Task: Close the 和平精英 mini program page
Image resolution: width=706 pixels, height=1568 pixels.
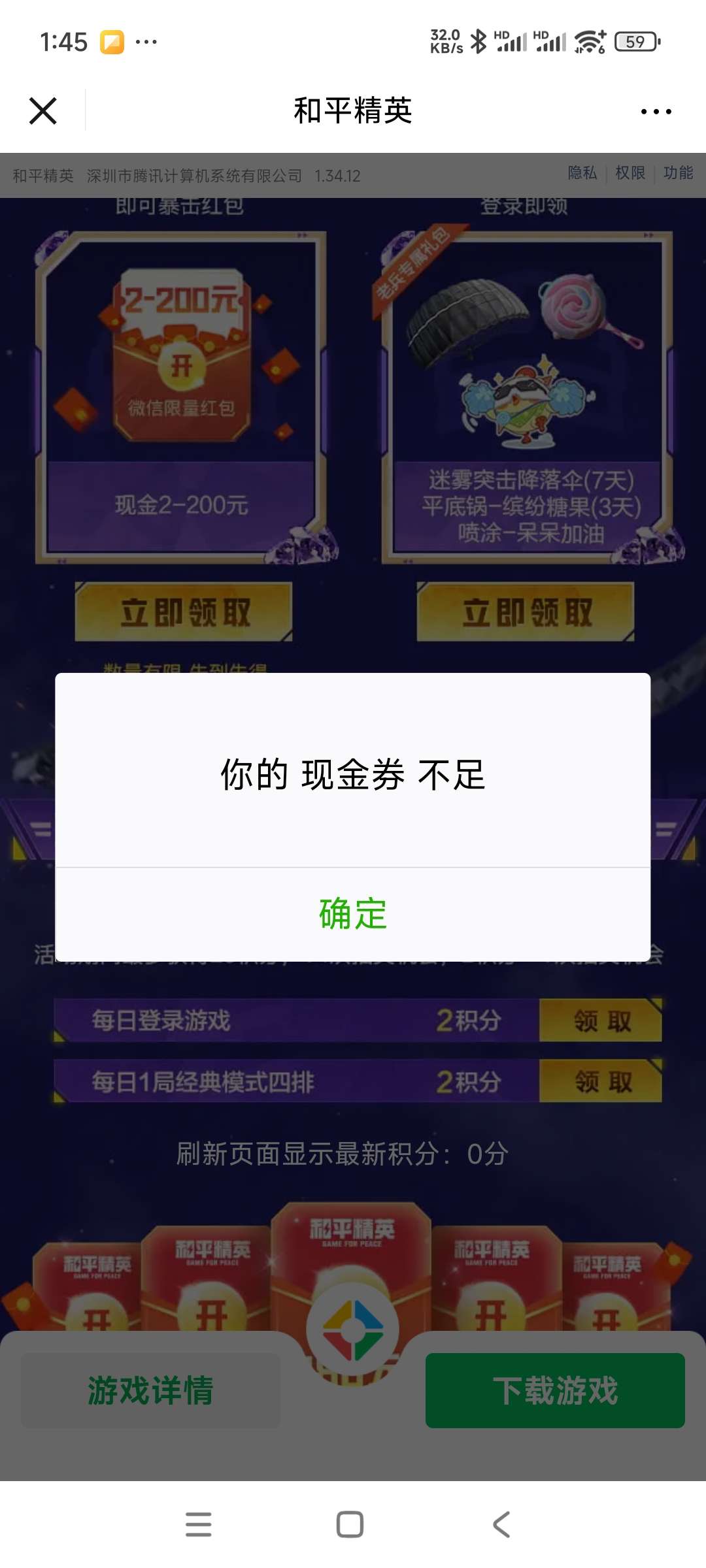Action: [43, 111]
